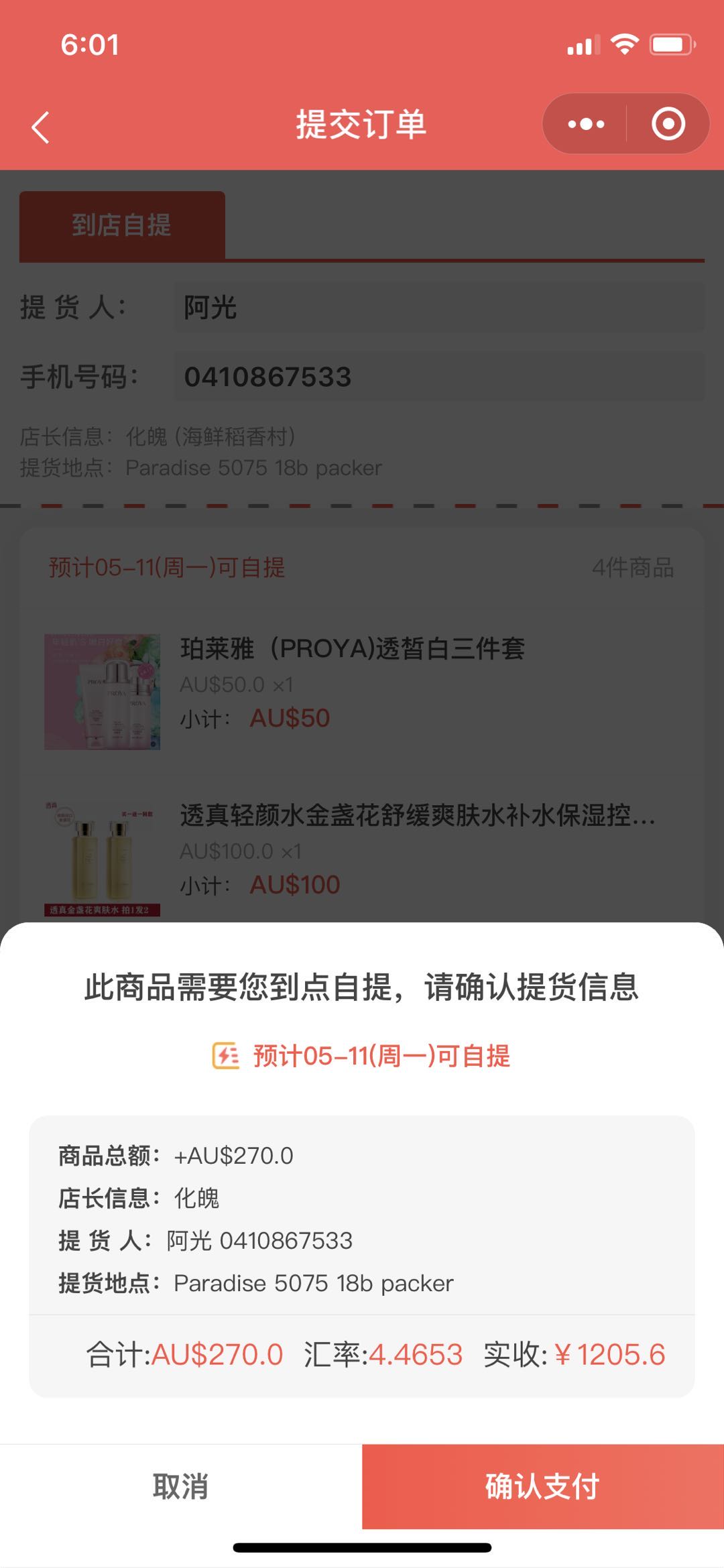
Task: Confirm payment with 确认支付
Action: tap(542, 1486)
